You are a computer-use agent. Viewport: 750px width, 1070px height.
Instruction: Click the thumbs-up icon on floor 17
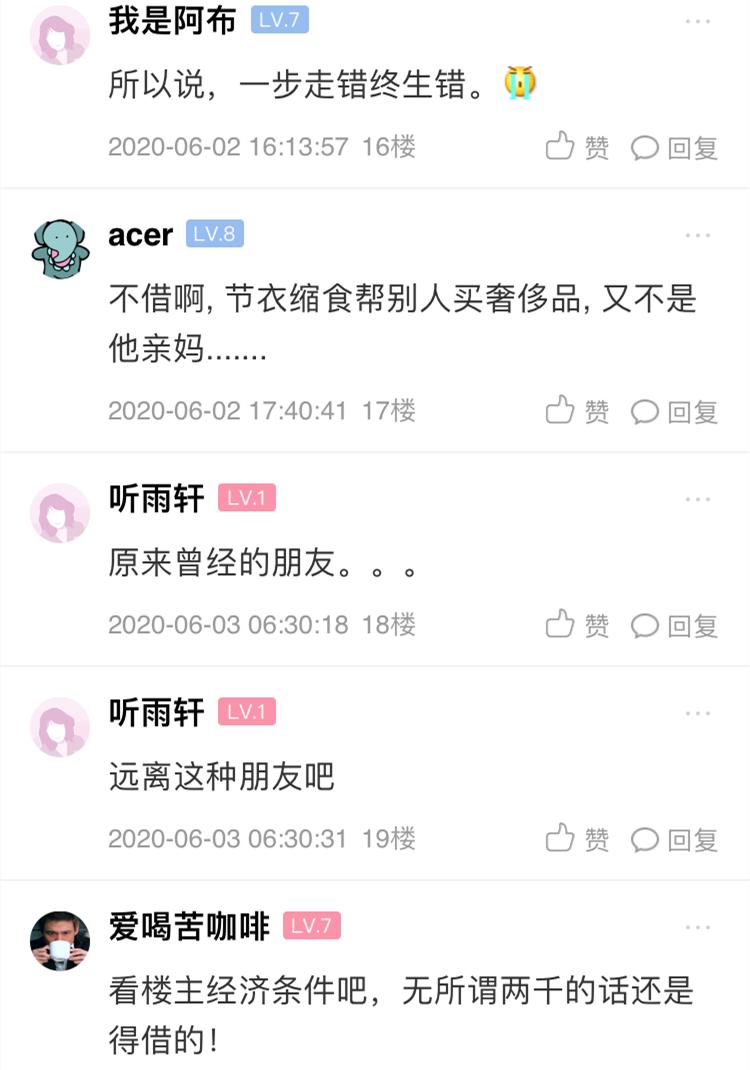pyautogui.click(x=558, y=411)
